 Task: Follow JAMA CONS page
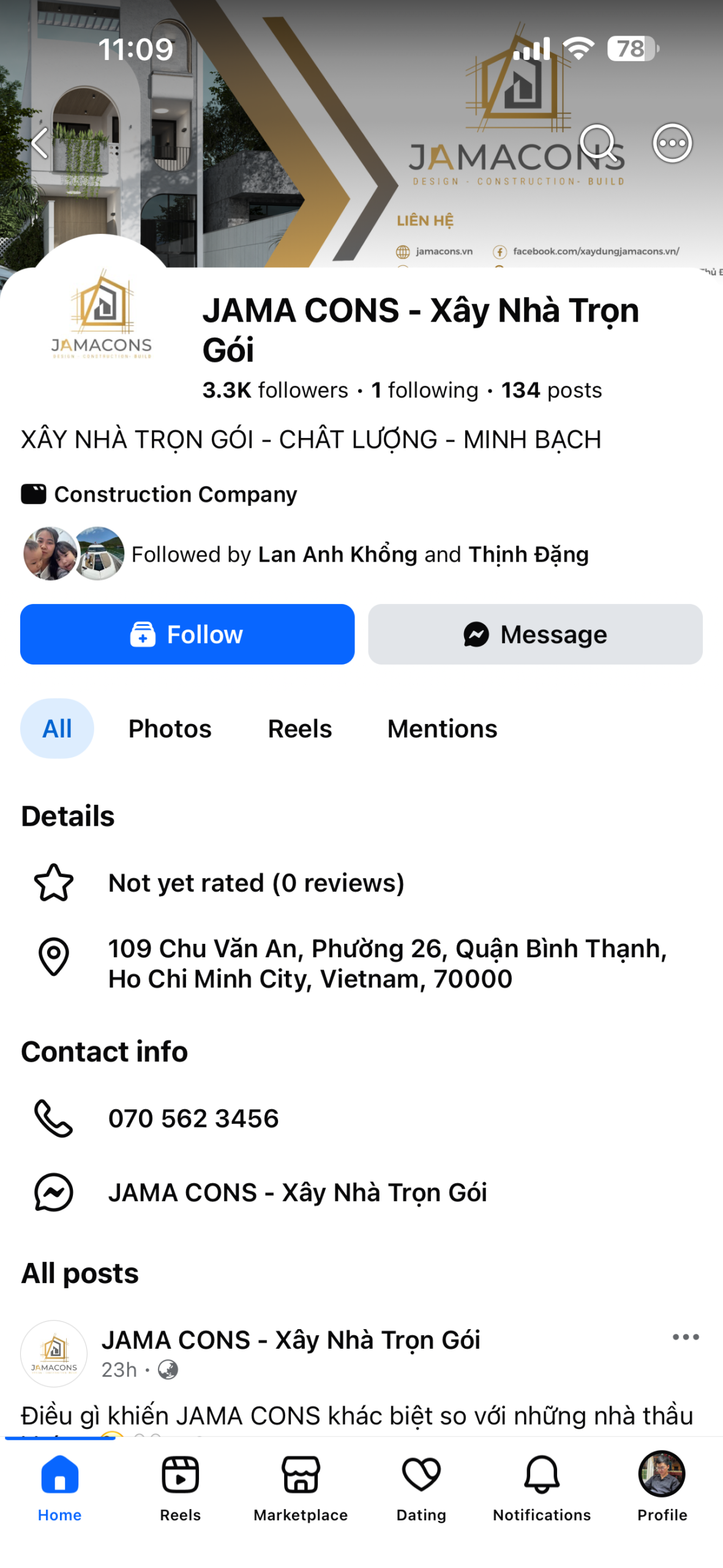click(x=187, y=634)
